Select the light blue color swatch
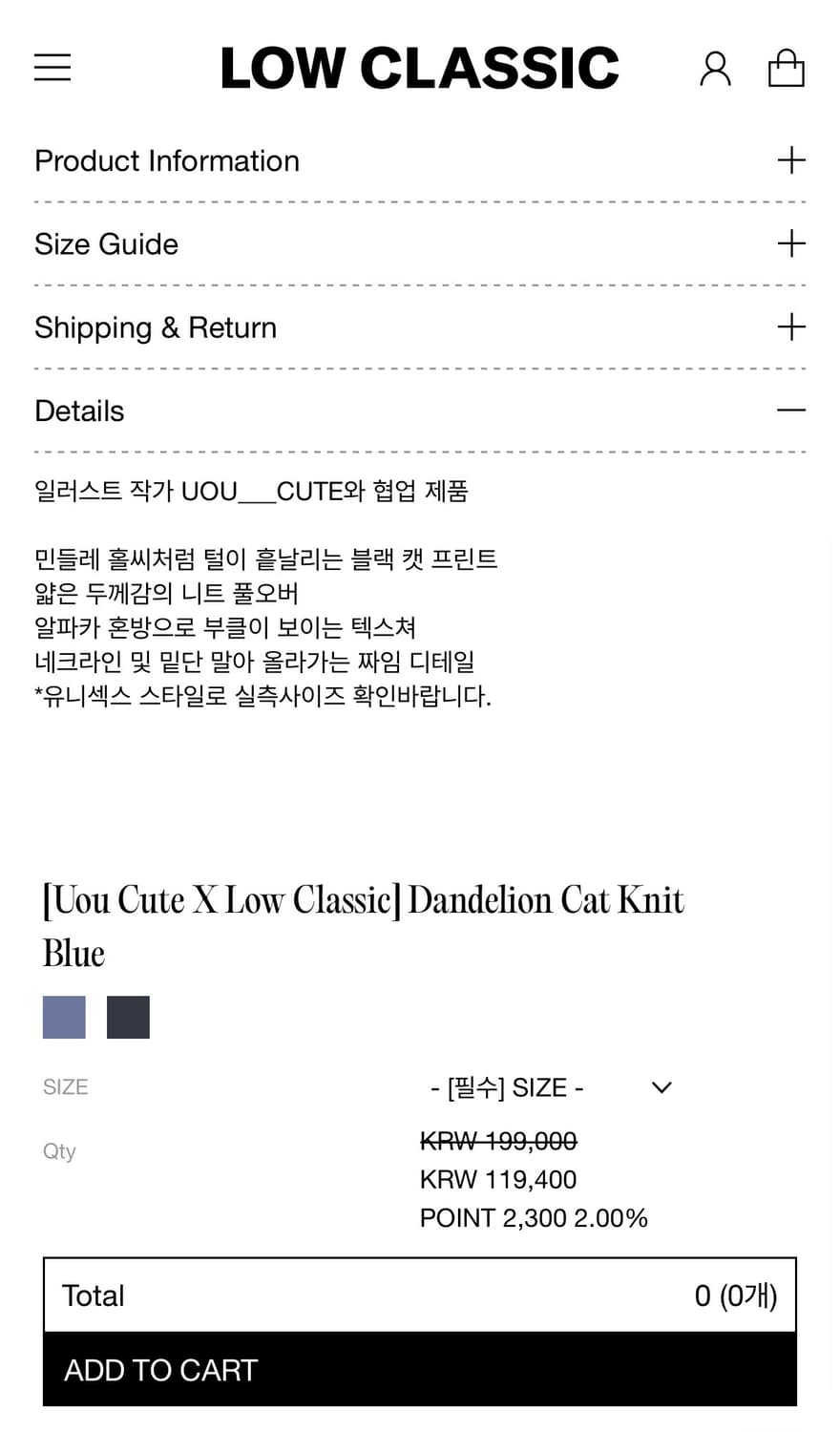840x1432 pixels. tap(63, 1017)
